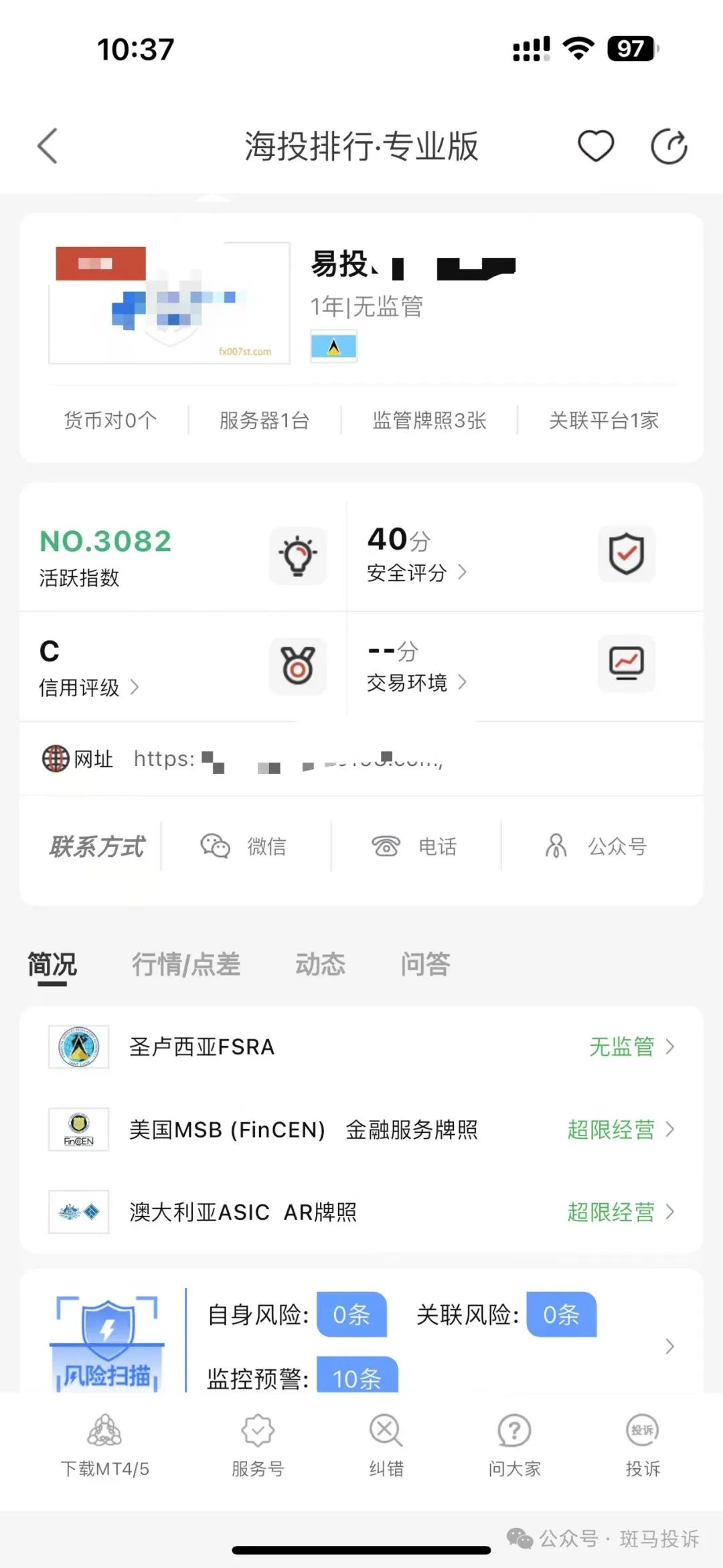
Task: Expand 安全评分 details with its chevron
Action: click(463, 573)
